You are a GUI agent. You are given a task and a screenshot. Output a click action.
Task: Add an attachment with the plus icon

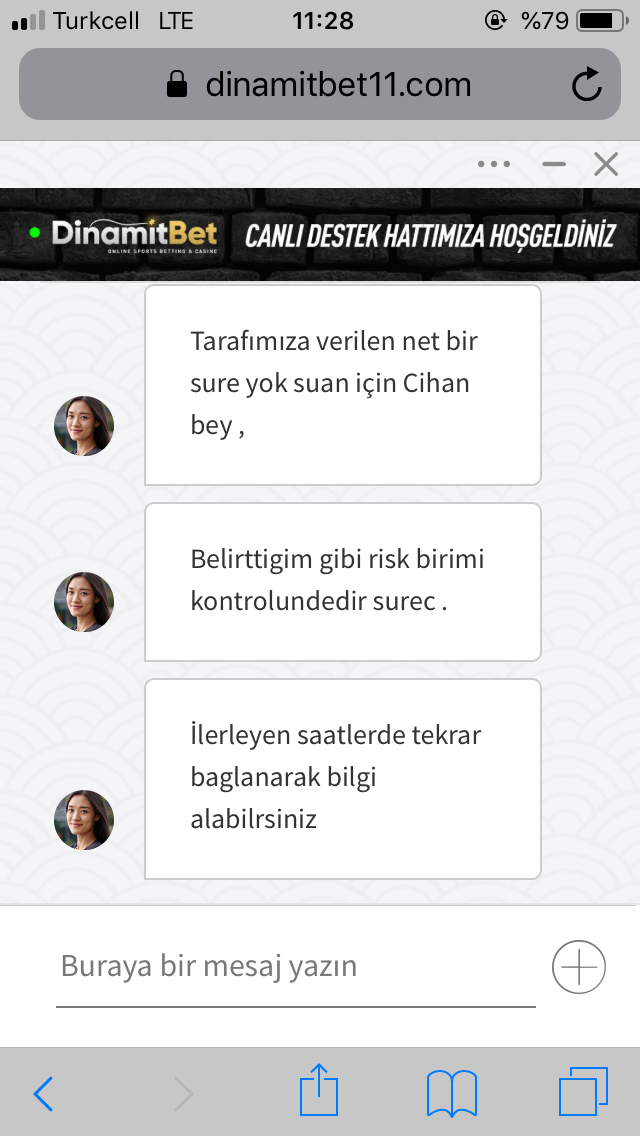[579, 966]
